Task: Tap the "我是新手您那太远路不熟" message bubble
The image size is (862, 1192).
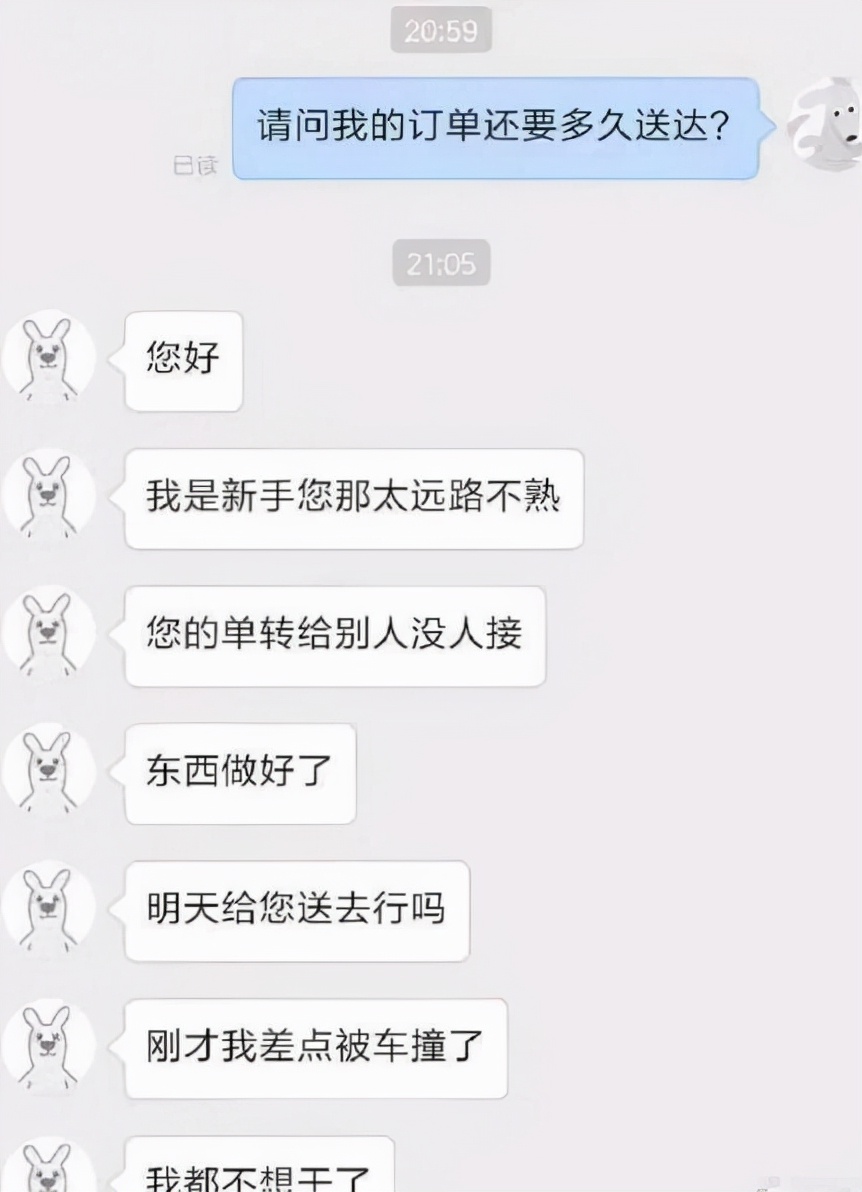Action: coord(355,497)
